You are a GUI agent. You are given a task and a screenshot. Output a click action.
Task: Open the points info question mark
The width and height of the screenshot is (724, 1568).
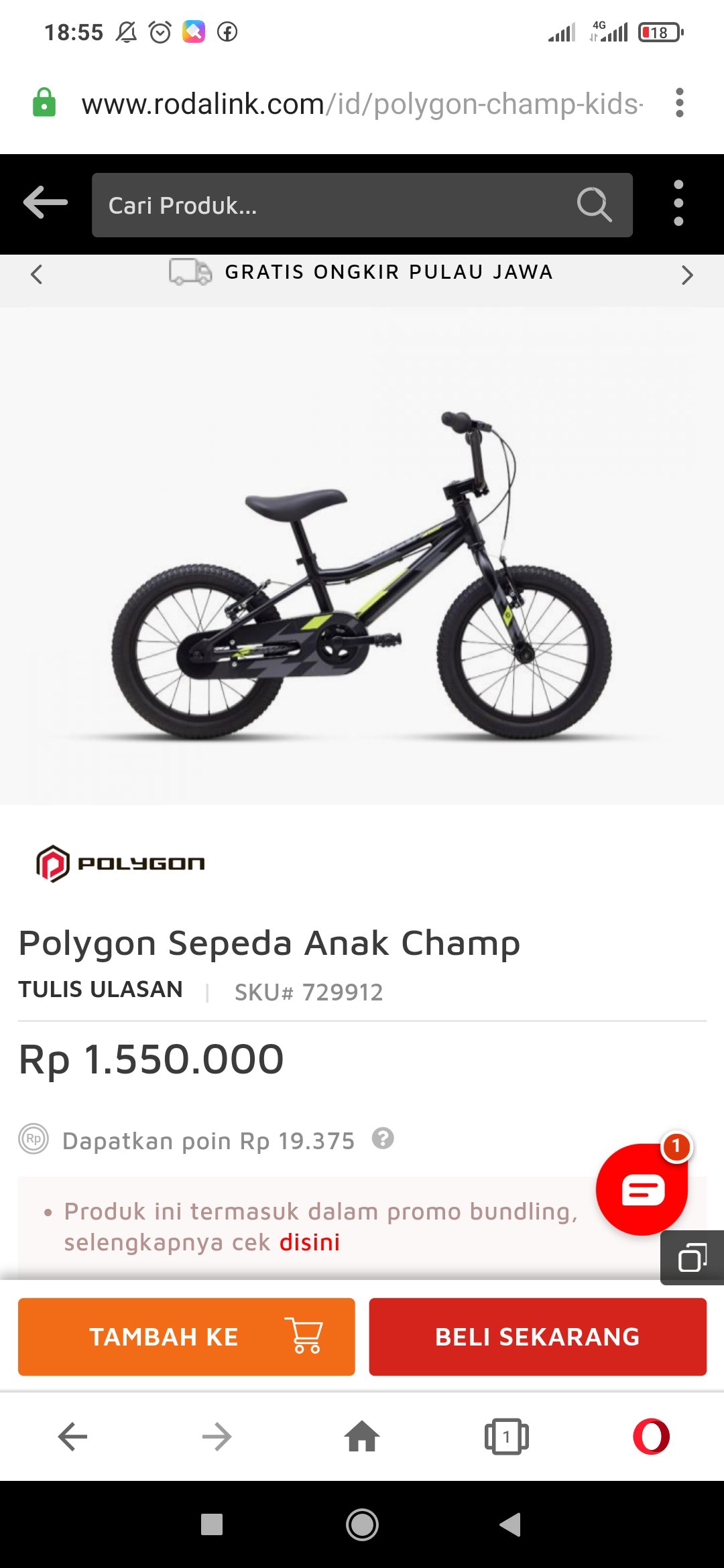(x=383, y=1138)
